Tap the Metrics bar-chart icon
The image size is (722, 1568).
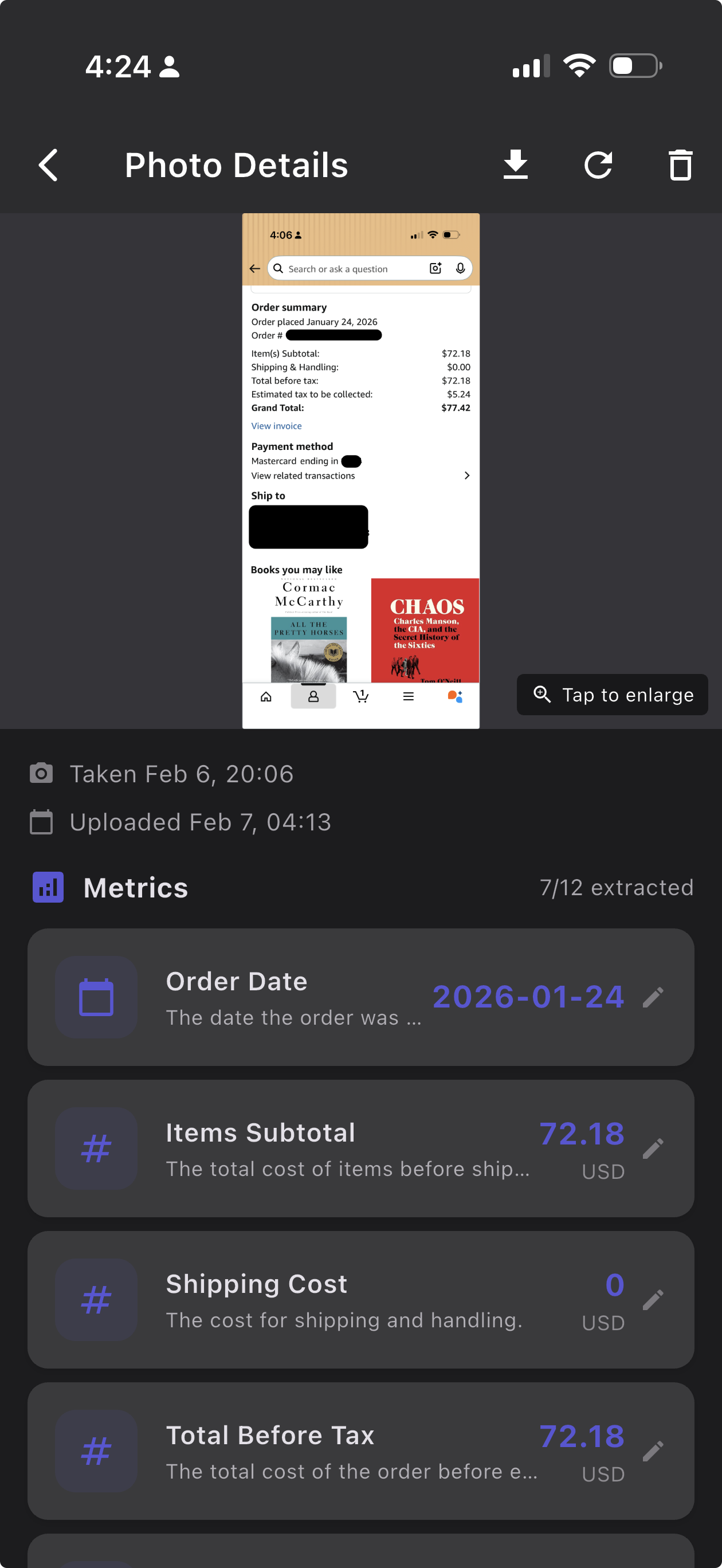point(48,888)
